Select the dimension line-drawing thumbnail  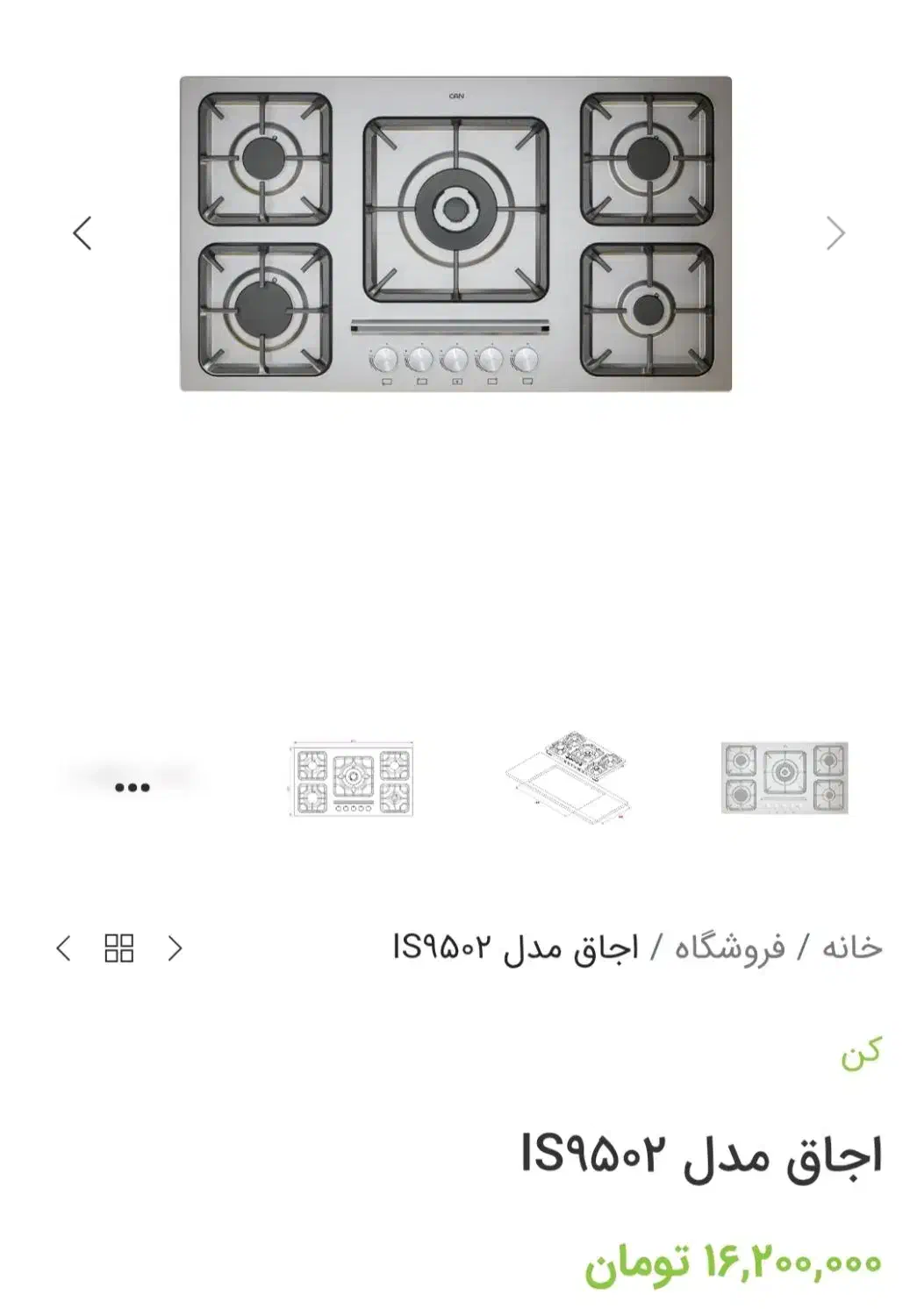(x=352, y=778)
